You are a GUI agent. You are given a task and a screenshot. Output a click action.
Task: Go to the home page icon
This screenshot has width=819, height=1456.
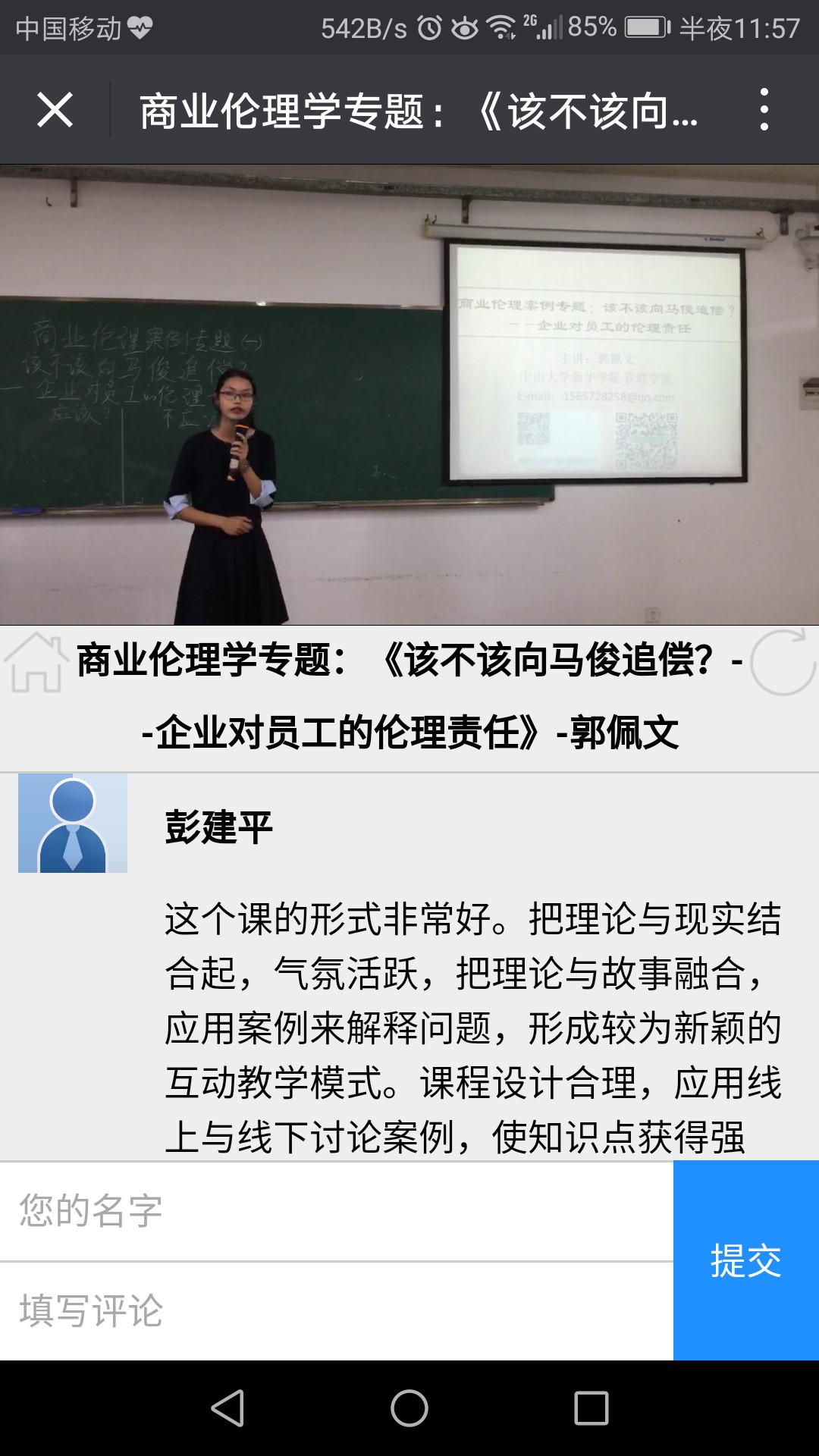click(34, 664)
